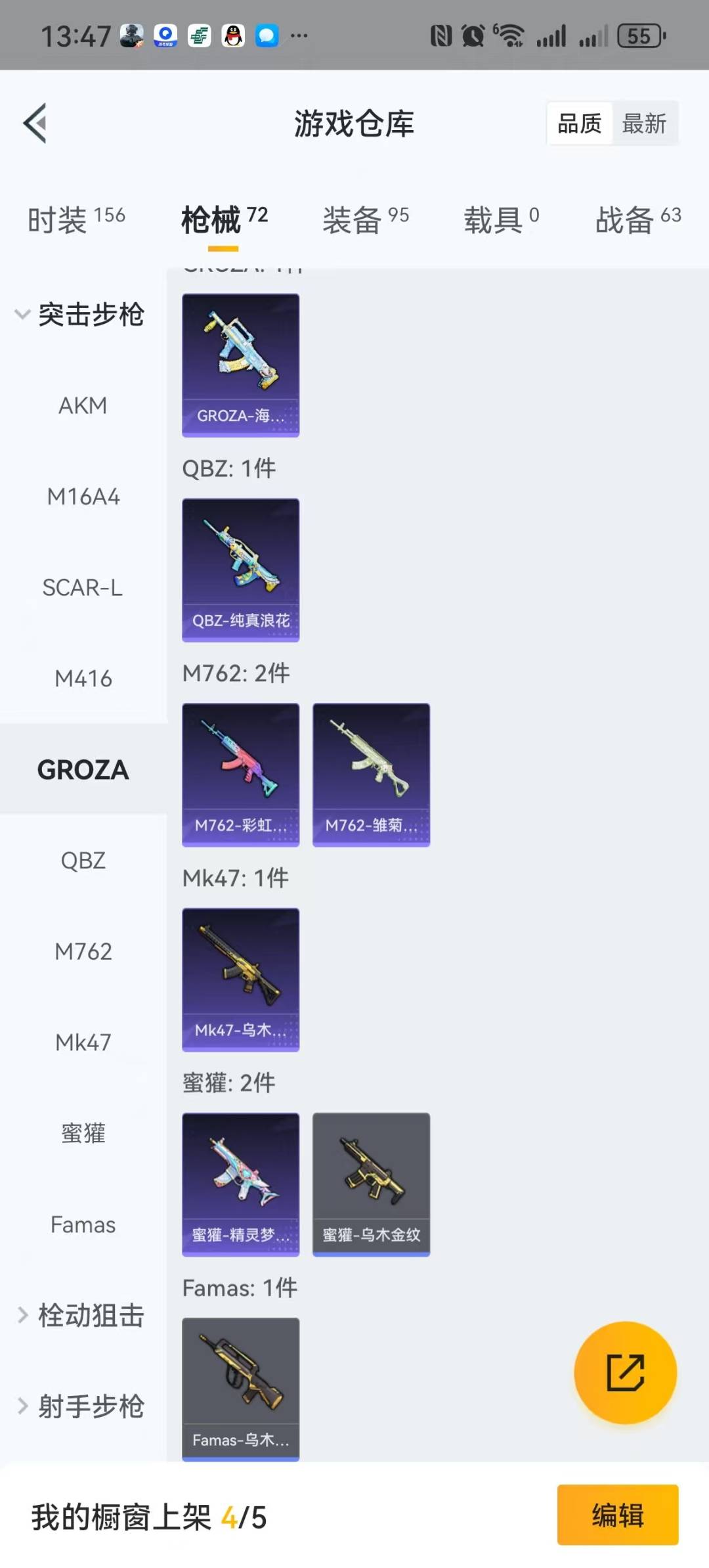This screenshot has height=1568, width=709.
Task: Expand the 栓动狙击 category
Action: tap(79, 1315)
